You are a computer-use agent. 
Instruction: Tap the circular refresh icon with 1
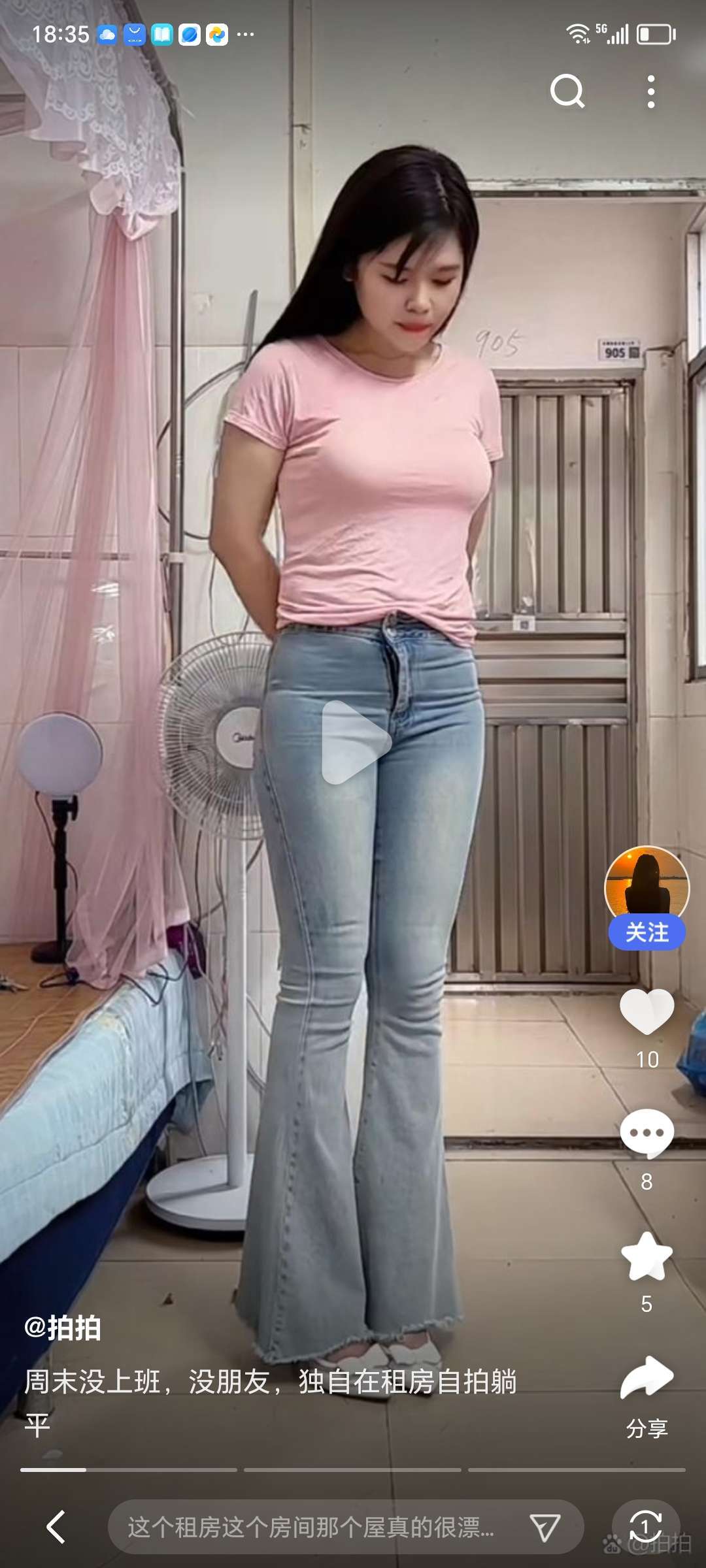point(645,1526)
